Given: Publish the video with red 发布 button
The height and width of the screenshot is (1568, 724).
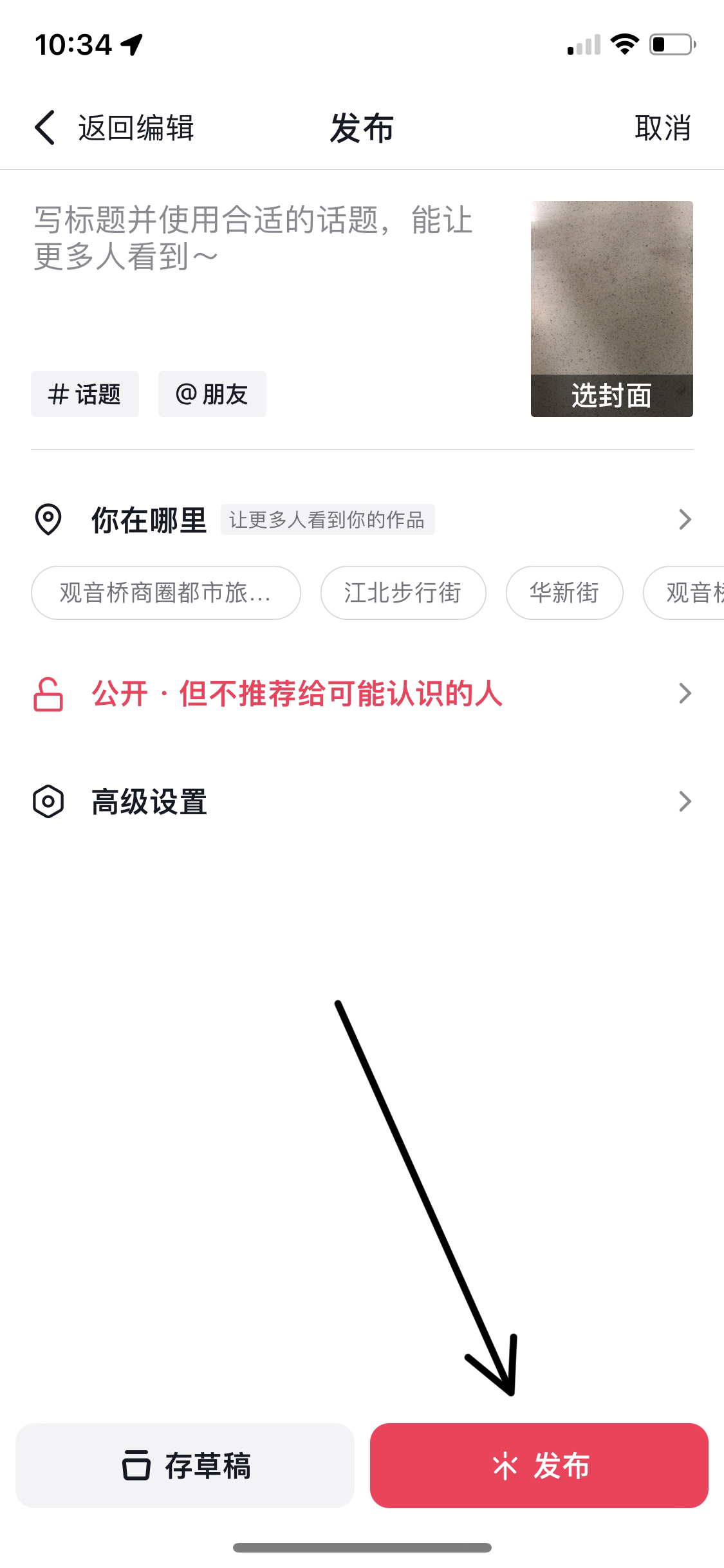Looking at the screenshot, I should point(539,1466).
